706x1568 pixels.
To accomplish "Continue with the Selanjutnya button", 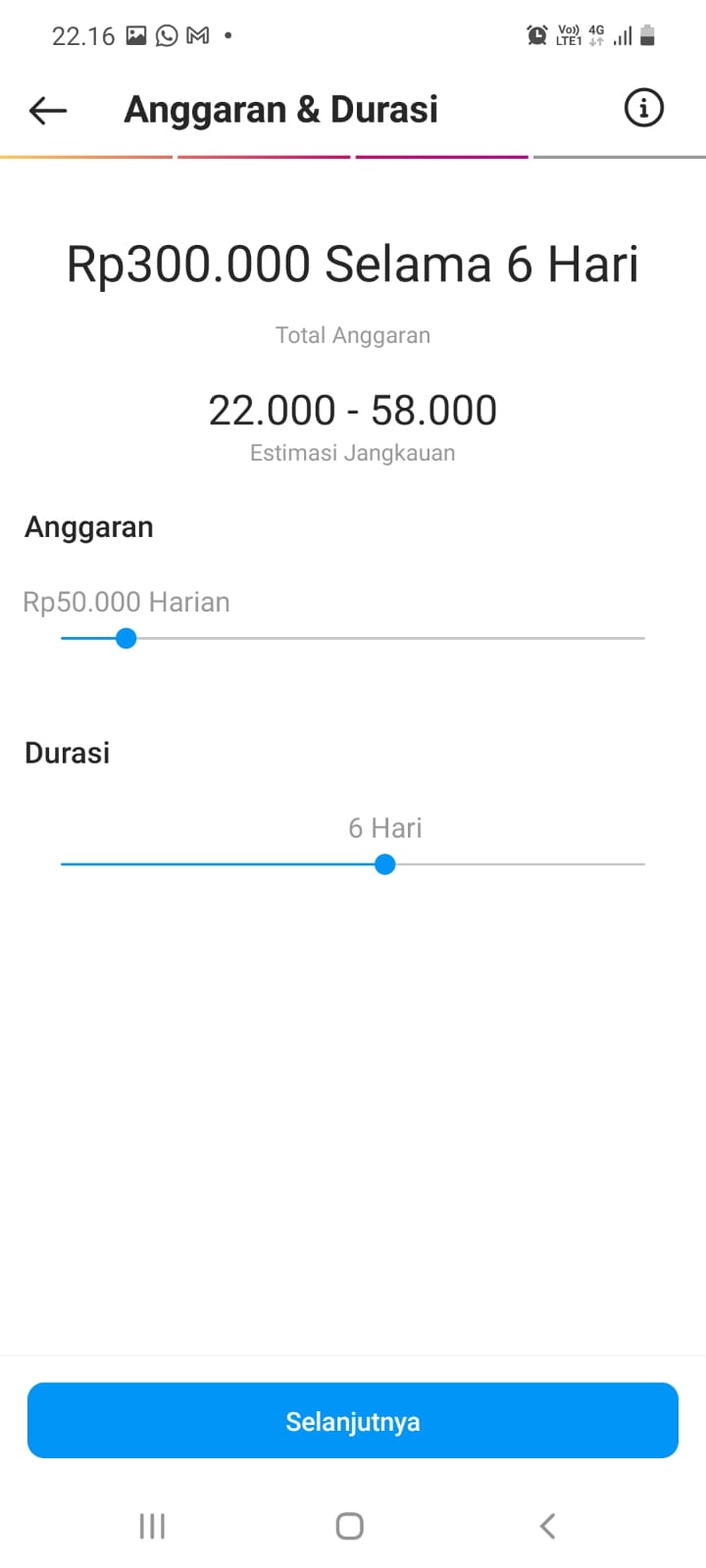I will 353,1421.
